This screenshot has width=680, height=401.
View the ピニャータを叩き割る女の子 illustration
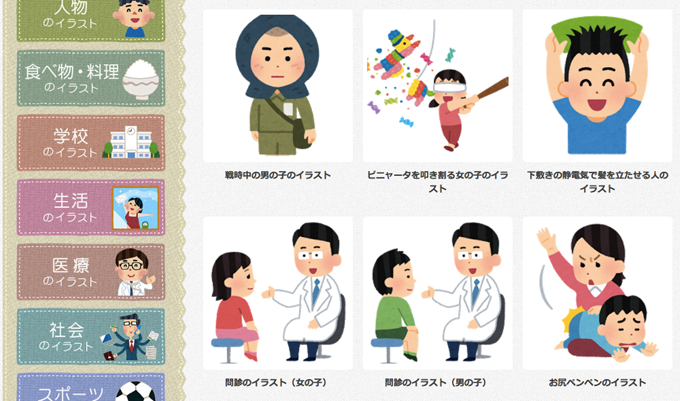(437, 87)
